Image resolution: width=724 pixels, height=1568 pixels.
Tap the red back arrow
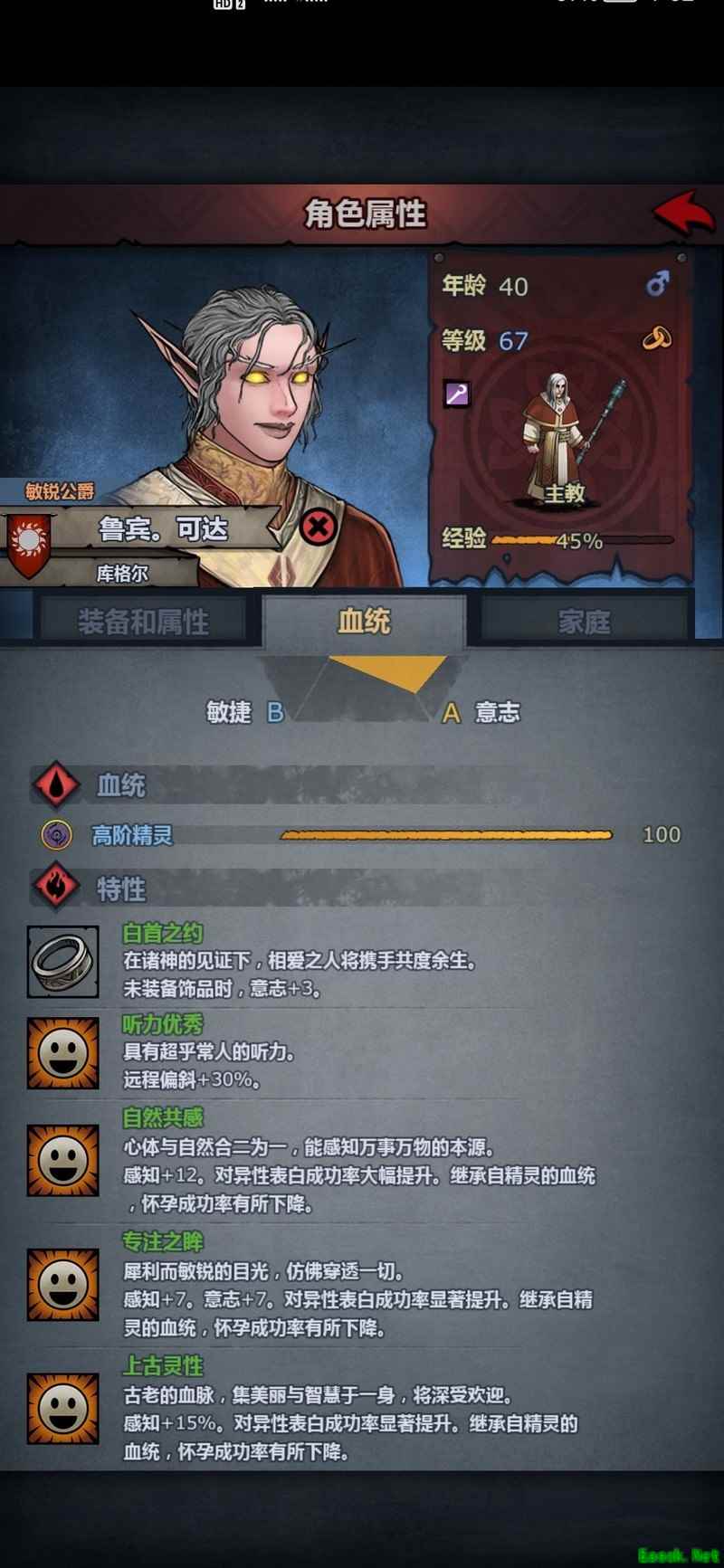[x=684, y=214]
